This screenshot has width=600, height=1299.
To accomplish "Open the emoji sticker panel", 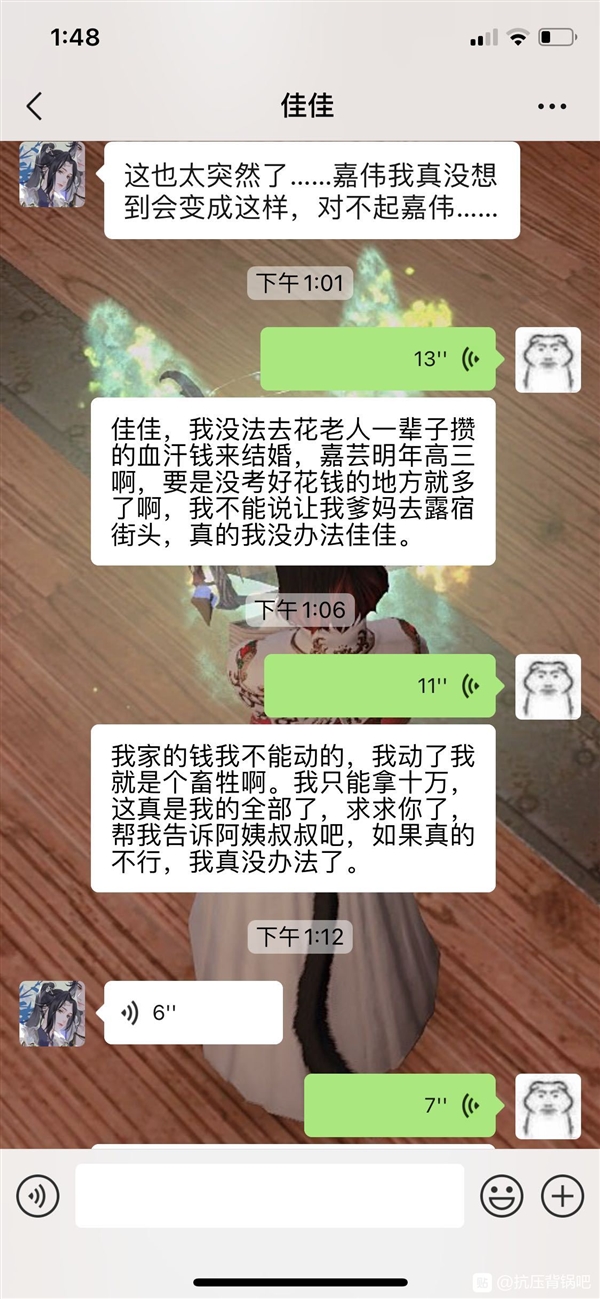I will point(501,1195).
